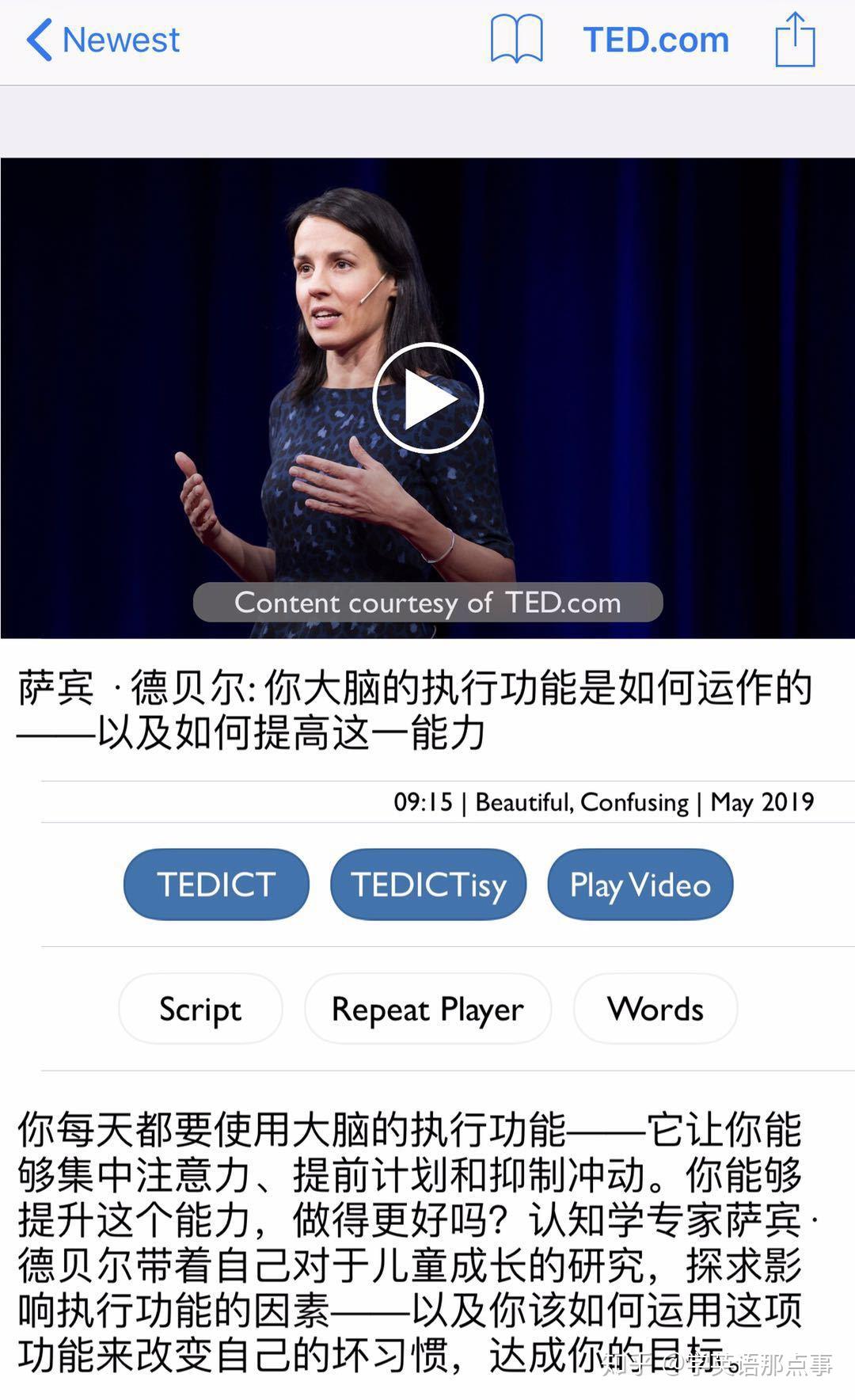This screenshot has width=855, height=1400.
Task: Open TEDICTisy easy mode
Action: pyautogui.click(x=428, y=885)
